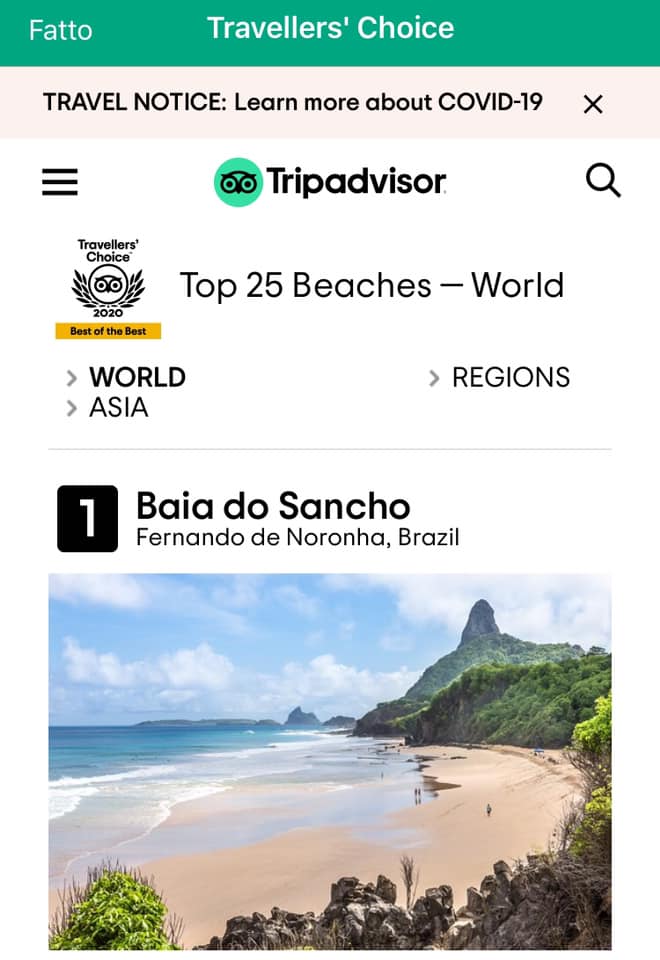This screenshot has width=660, height=960.
Task: Select the WORLD beaches list
Action: pyautogui.click(x=136, y=377)
